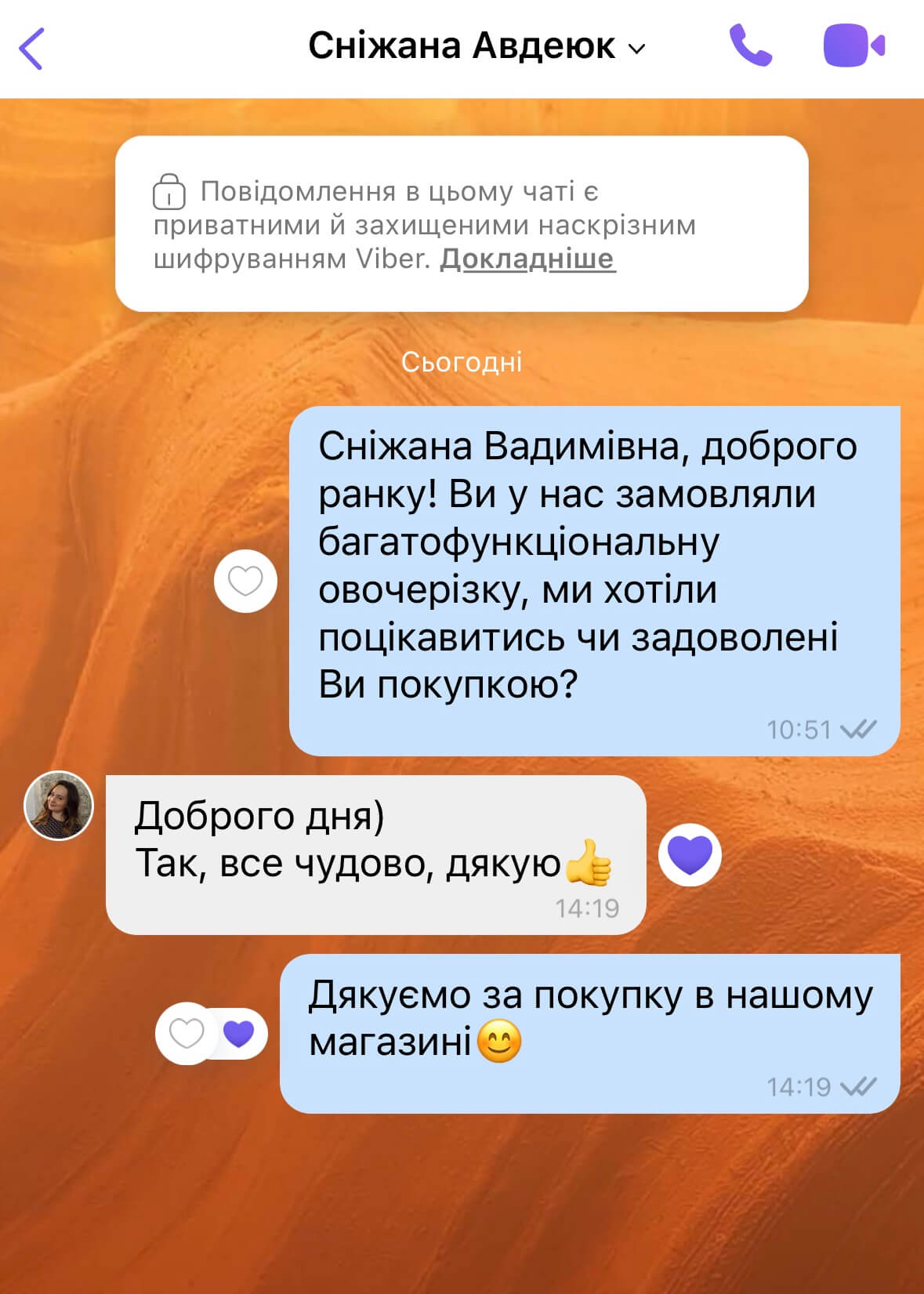
Task: Tap the purple heart on Доброго дня message
Action: coord(690,855)
